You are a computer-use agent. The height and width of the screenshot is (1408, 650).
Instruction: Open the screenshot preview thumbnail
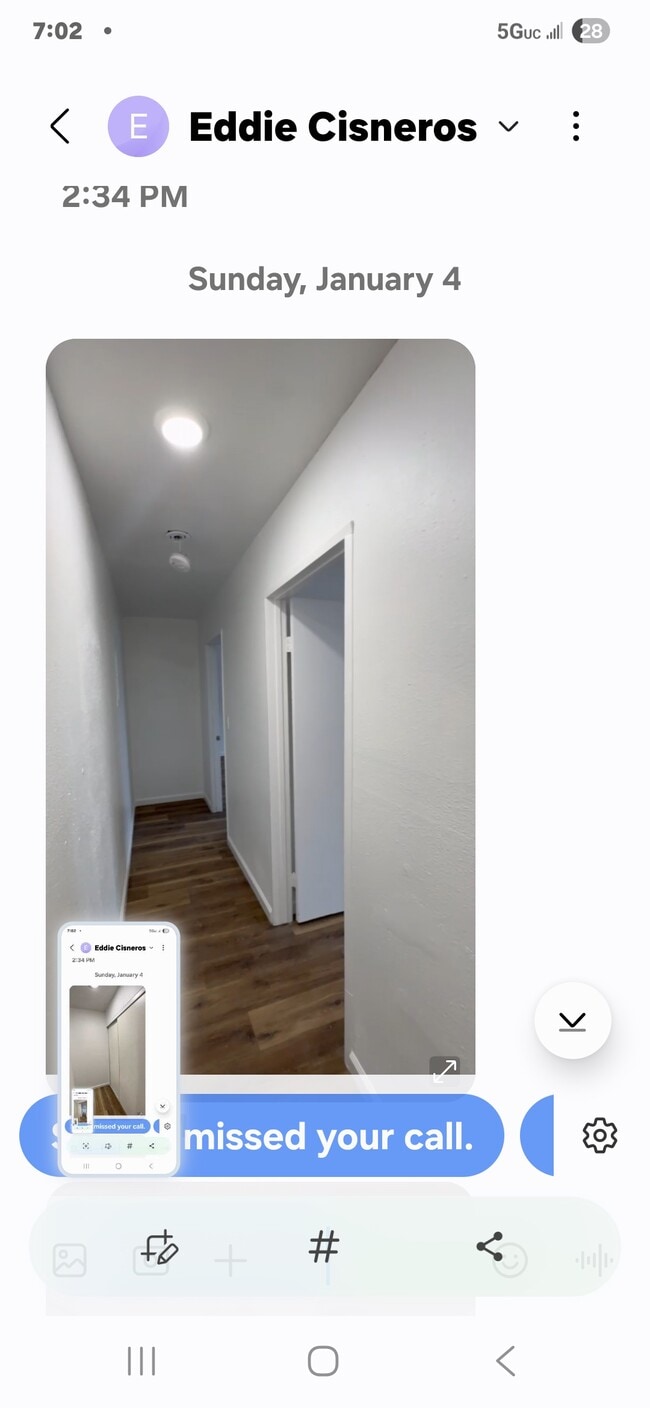(x=119, y=1047)
